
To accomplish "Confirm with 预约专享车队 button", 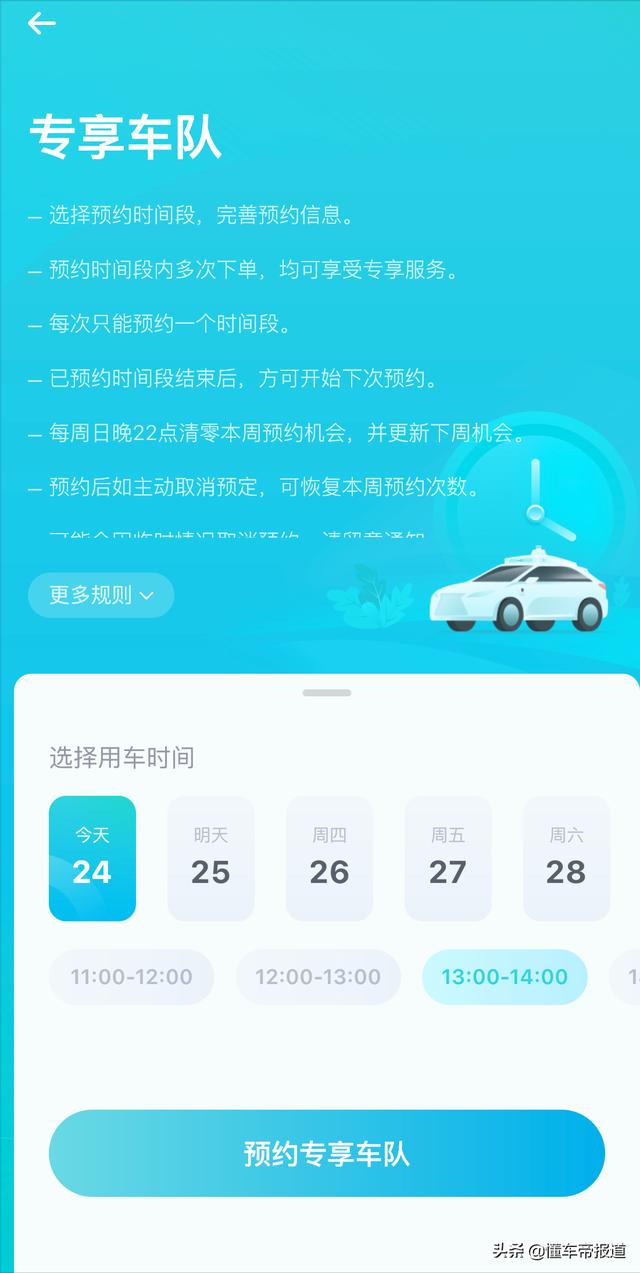I will tap(327, 1153).
